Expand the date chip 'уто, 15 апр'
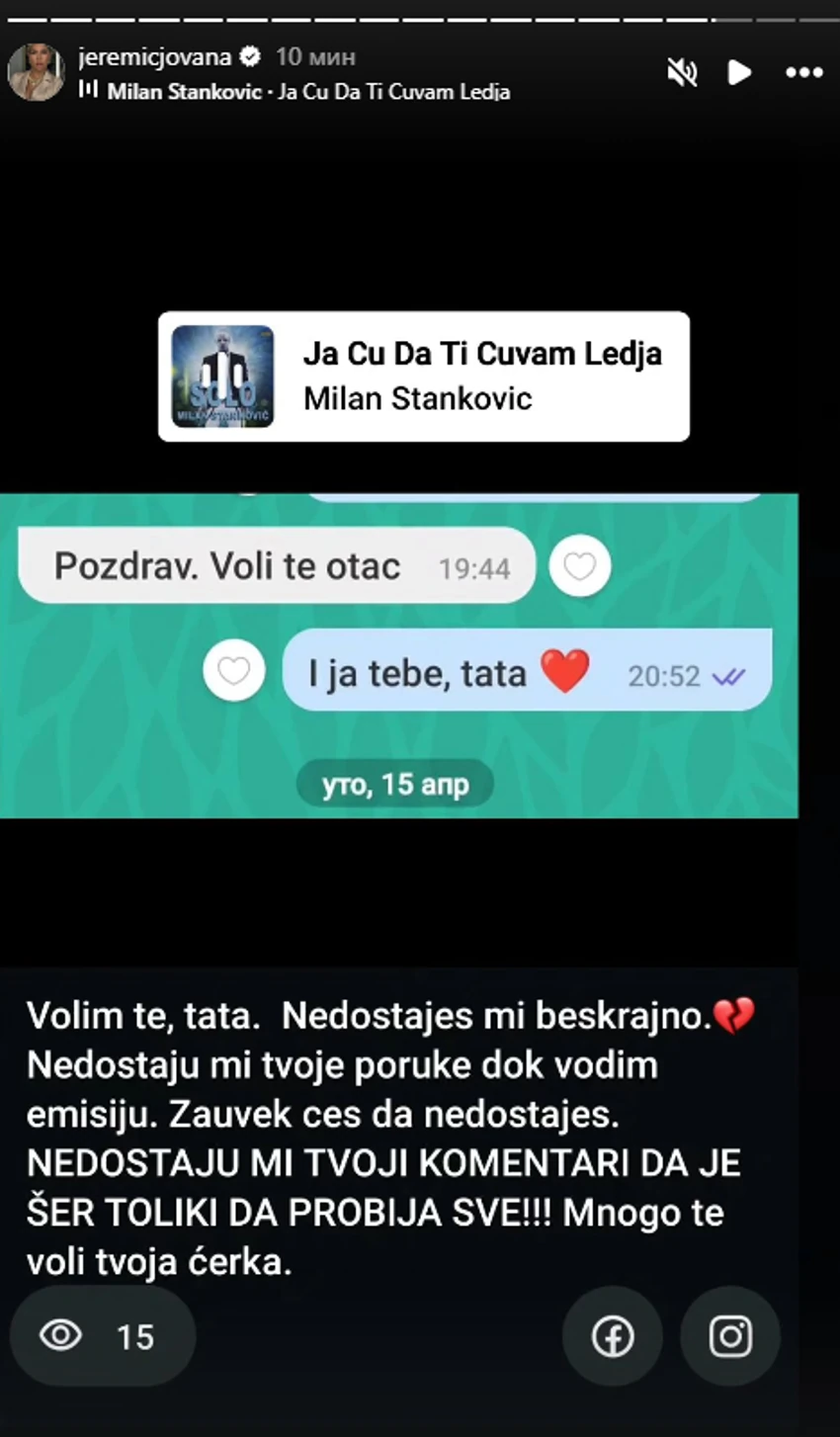The image size is (840, 1437). [x=394, y=782]
